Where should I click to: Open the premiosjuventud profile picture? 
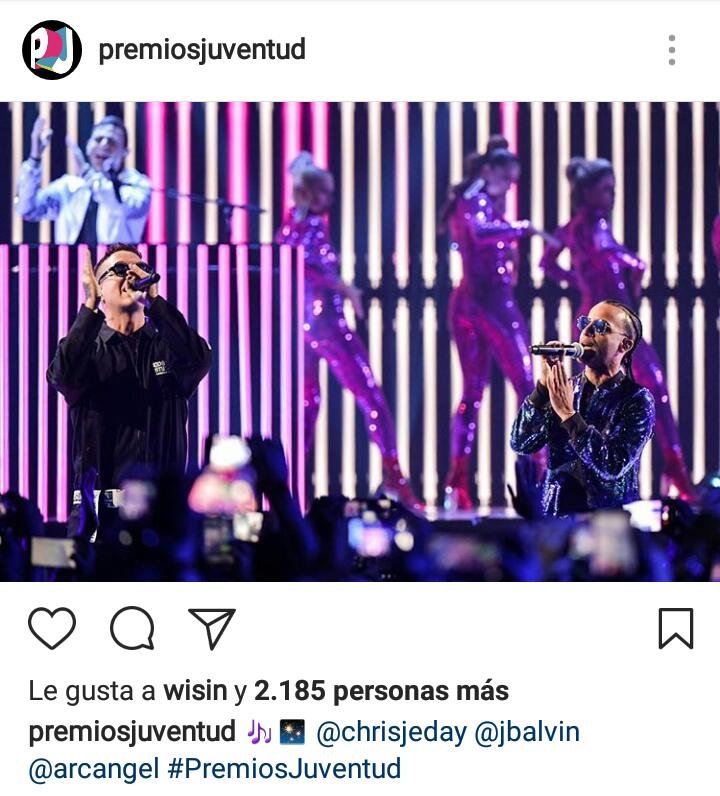coord(52,50)
